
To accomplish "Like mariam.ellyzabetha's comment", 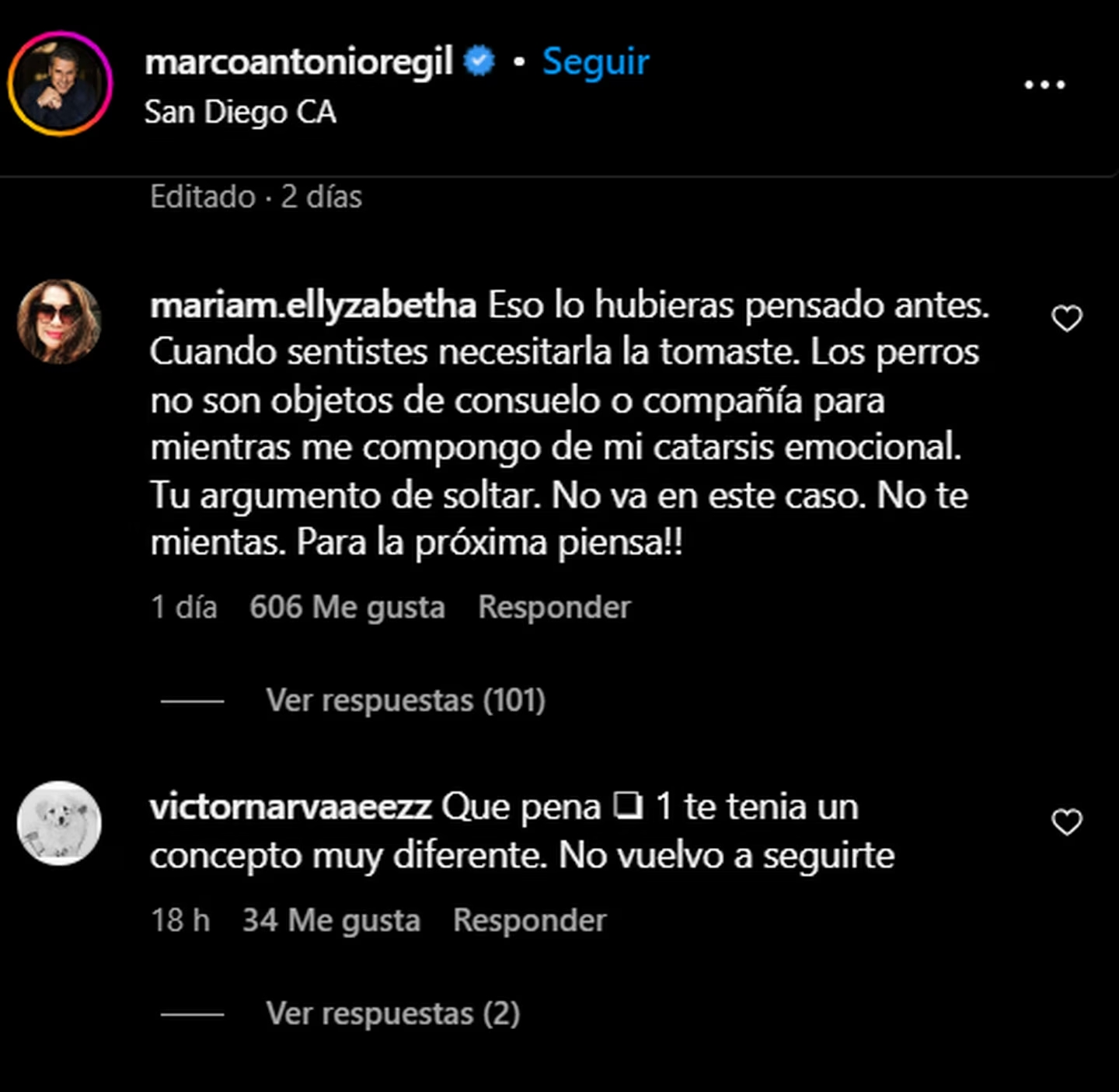I will 1066,319.
